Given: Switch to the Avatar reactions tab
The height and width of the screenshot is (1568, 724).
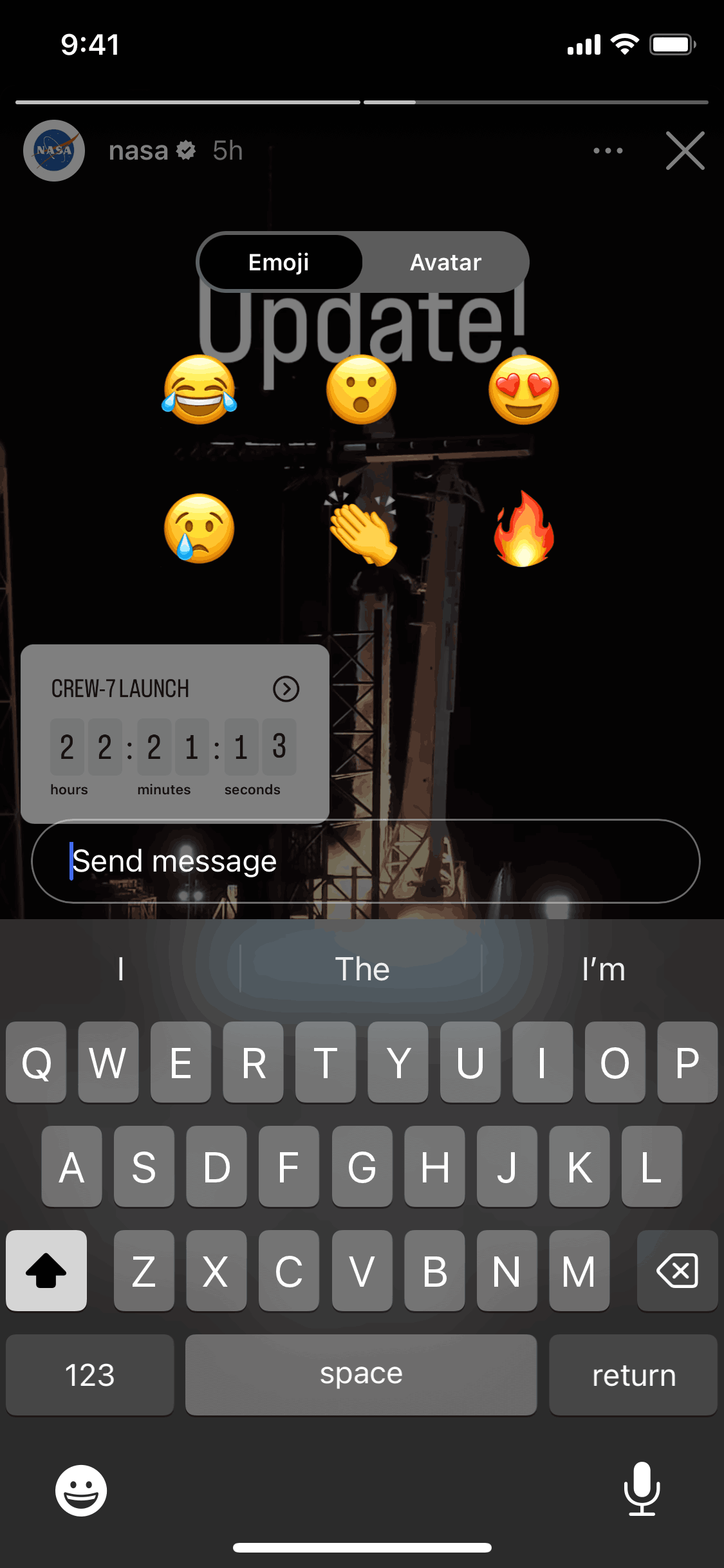Looking at the screenshot, I should click(x=445, y=263).
